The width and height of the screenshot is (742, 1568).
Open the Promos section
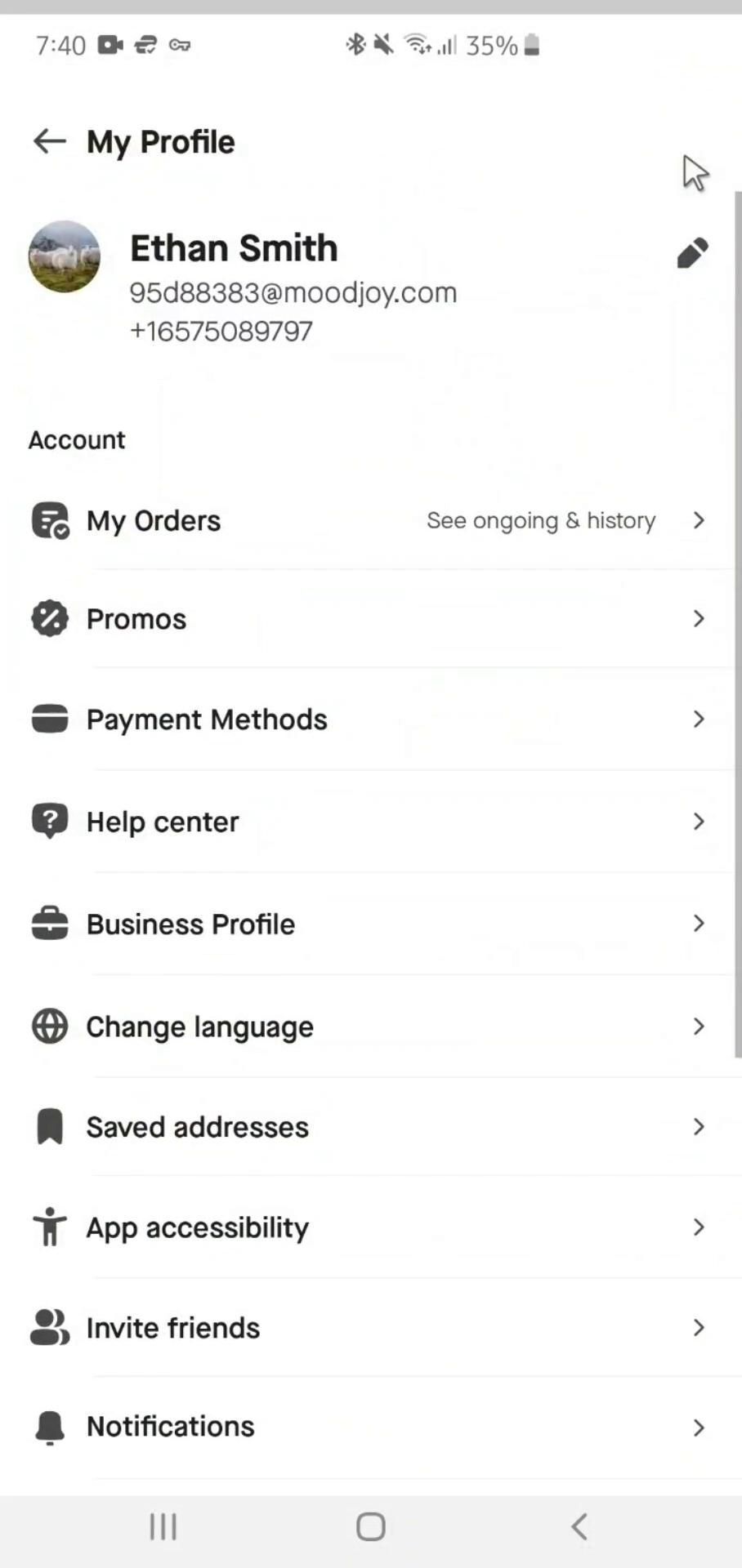pyautogui.click(x=368, y=619)
